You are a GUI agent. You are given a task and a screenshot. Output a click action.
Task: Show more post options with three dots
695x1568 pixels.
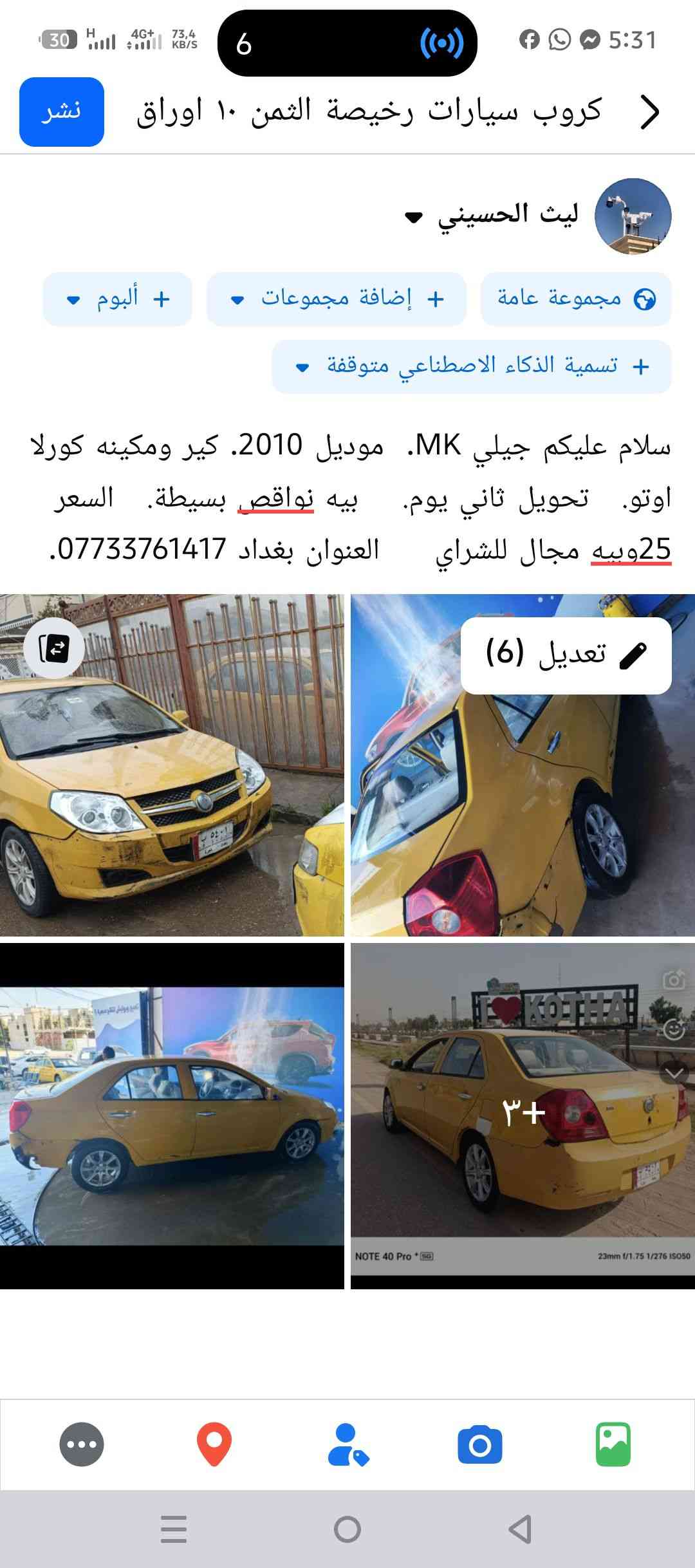click(82, 1444)
